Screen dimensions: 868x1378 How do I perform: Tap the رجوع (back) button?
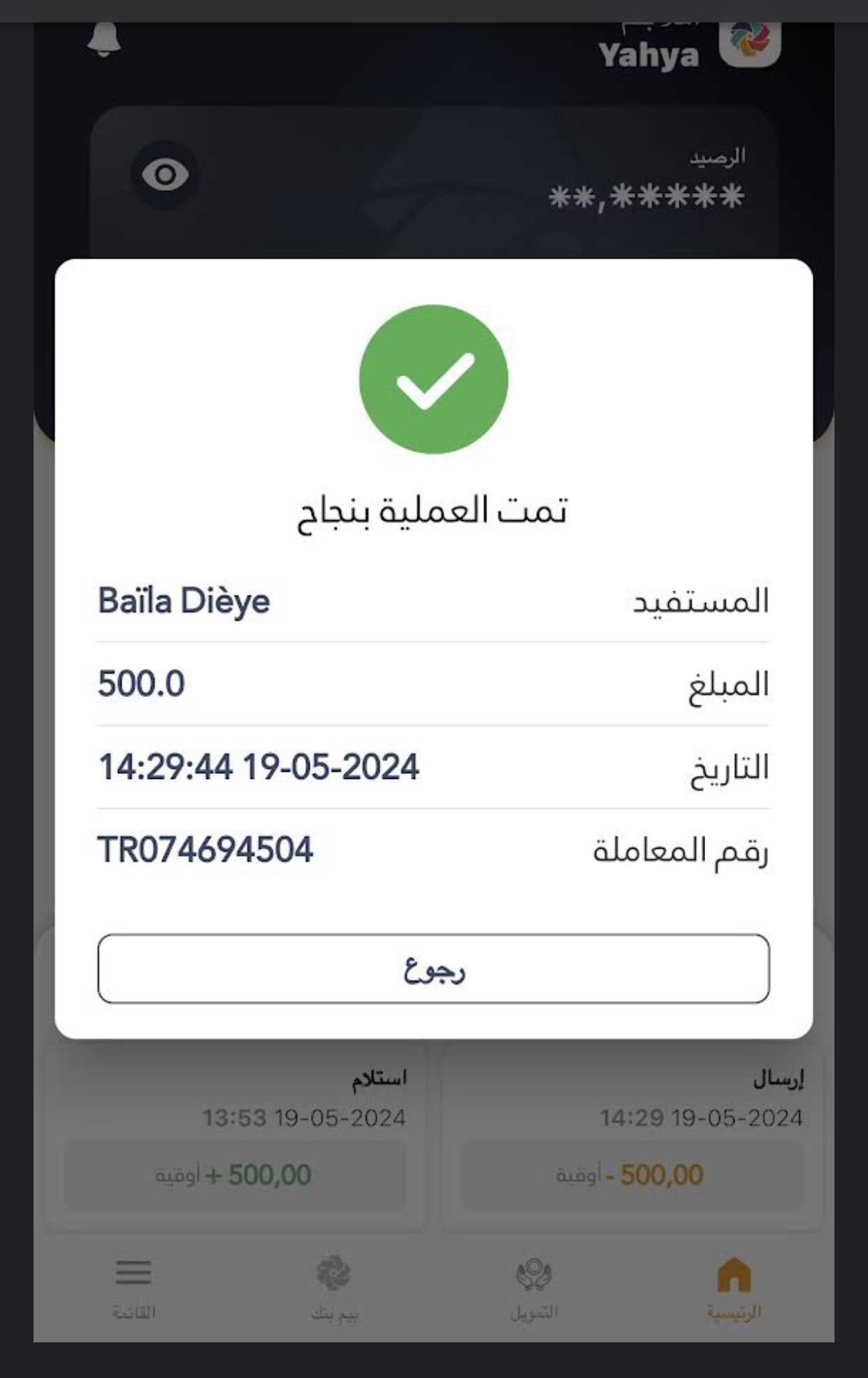tap(433, 968)
